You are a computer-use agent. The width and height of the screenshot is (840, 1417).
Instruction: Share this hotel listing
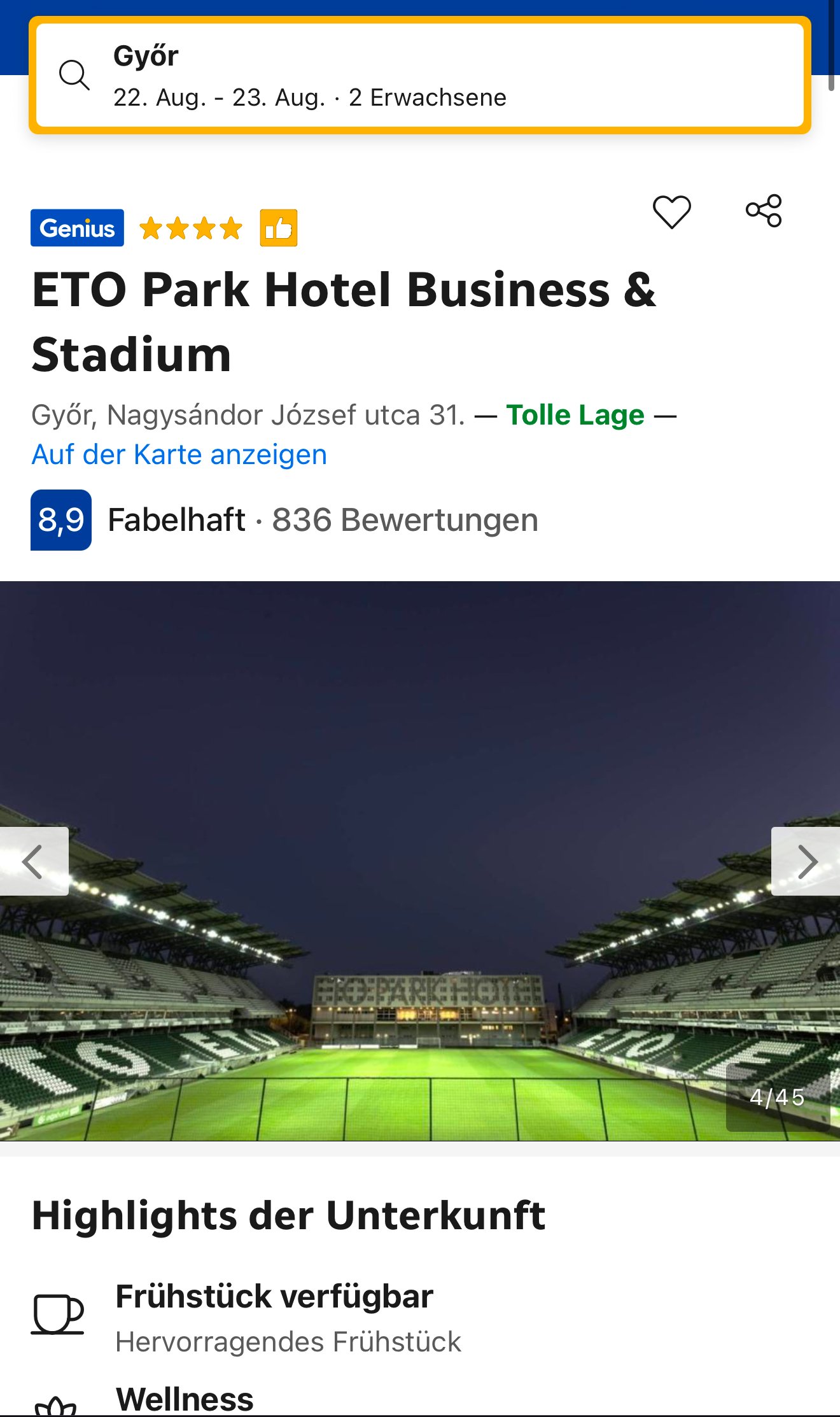(764, 211)
